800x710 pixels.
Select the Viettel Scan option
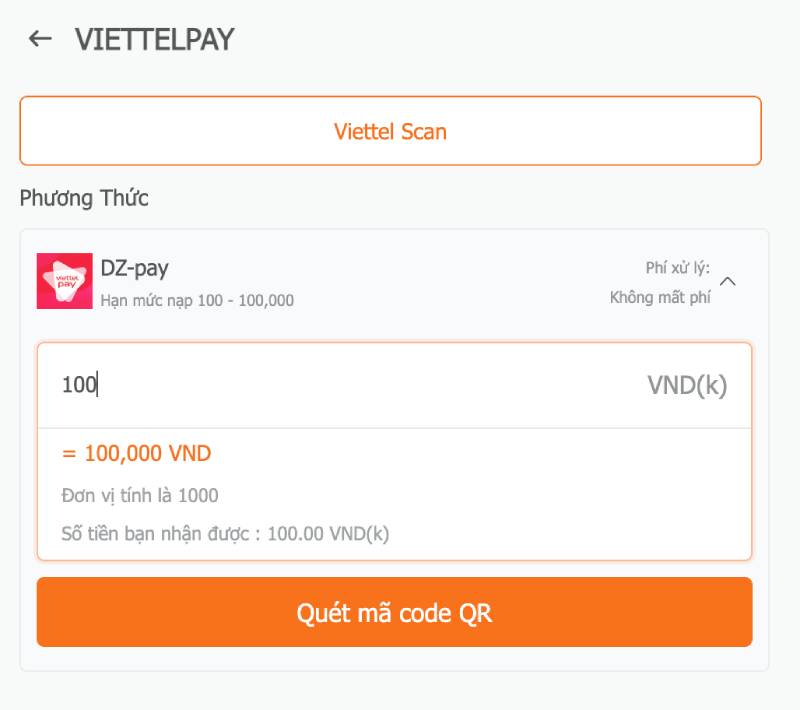(x=390, y=131)
